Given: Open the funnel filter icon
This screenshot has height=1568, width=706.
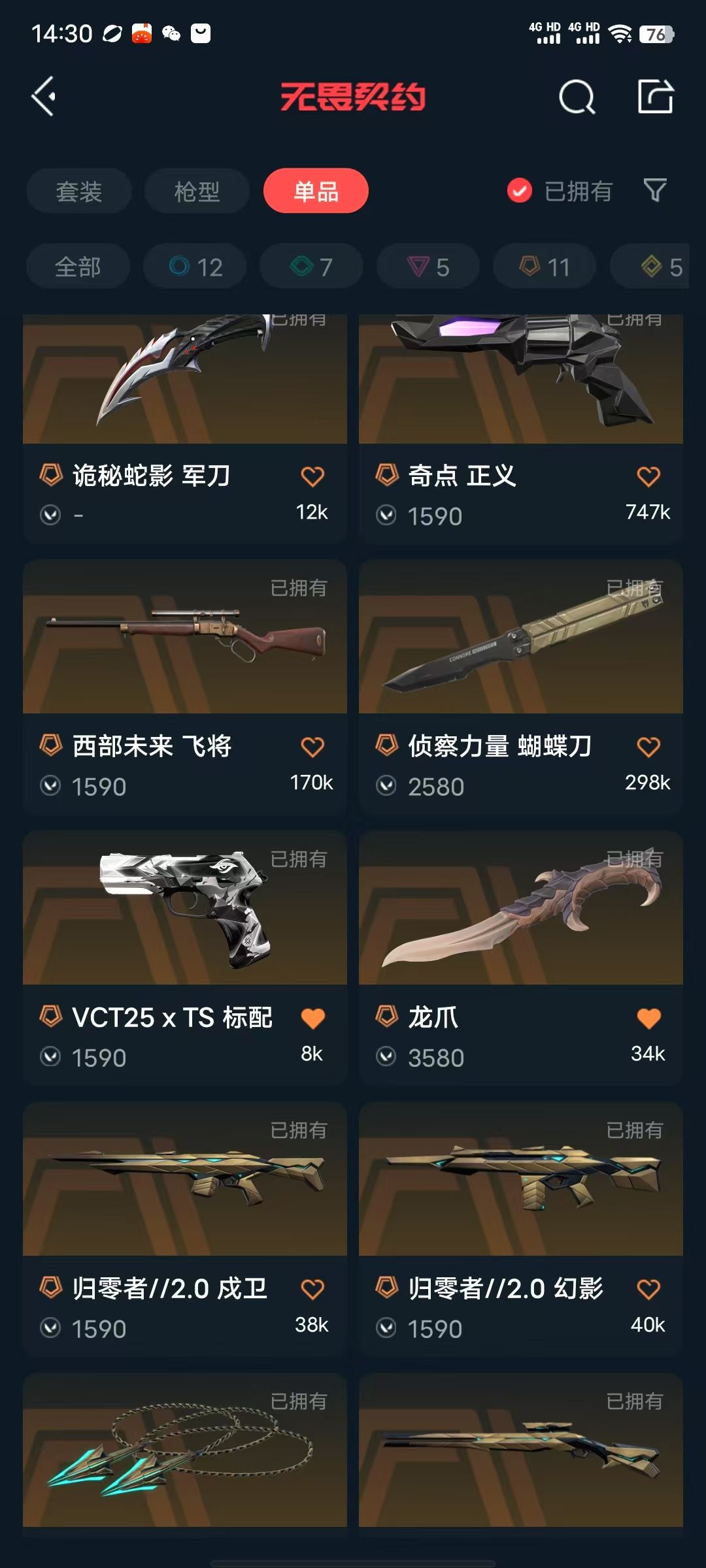Looking at the screenshot, I should [x=655, y=190].
